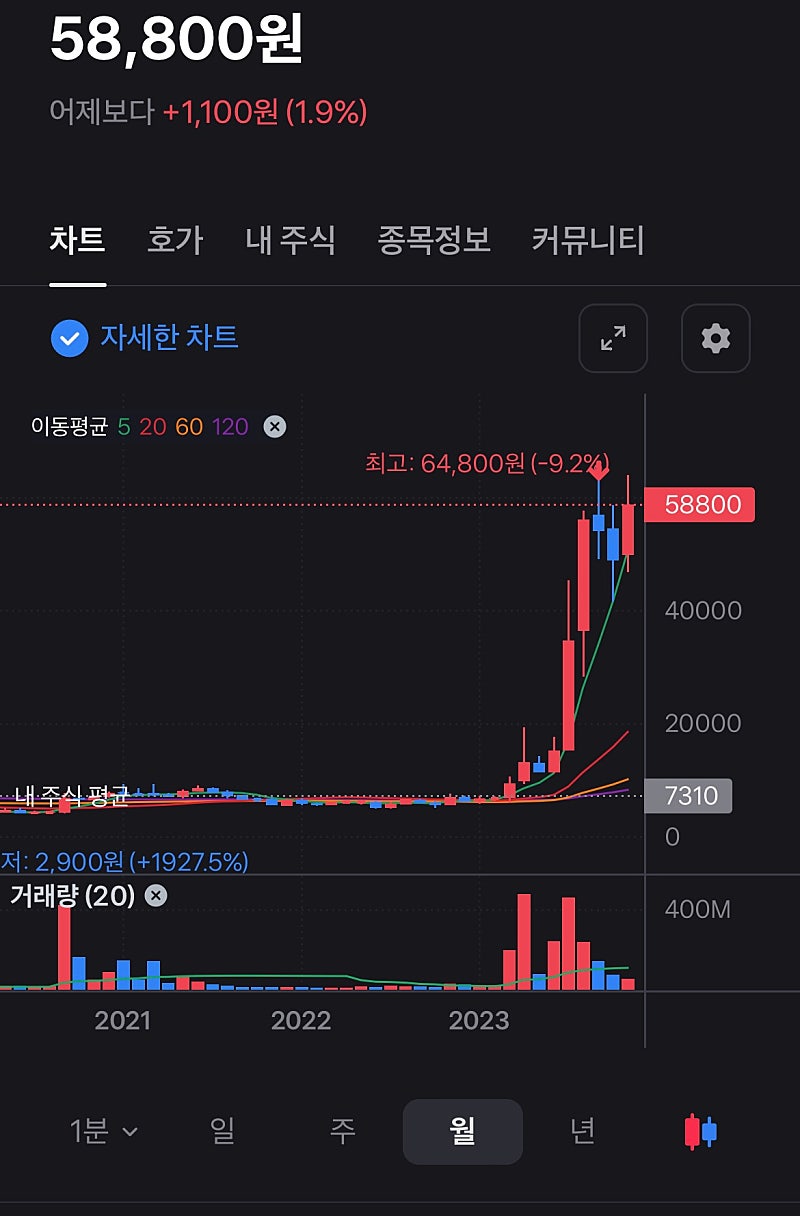800x1216 pixels.
Task: Switch chart to 일 period
Action: click(x=222, y=1131)
